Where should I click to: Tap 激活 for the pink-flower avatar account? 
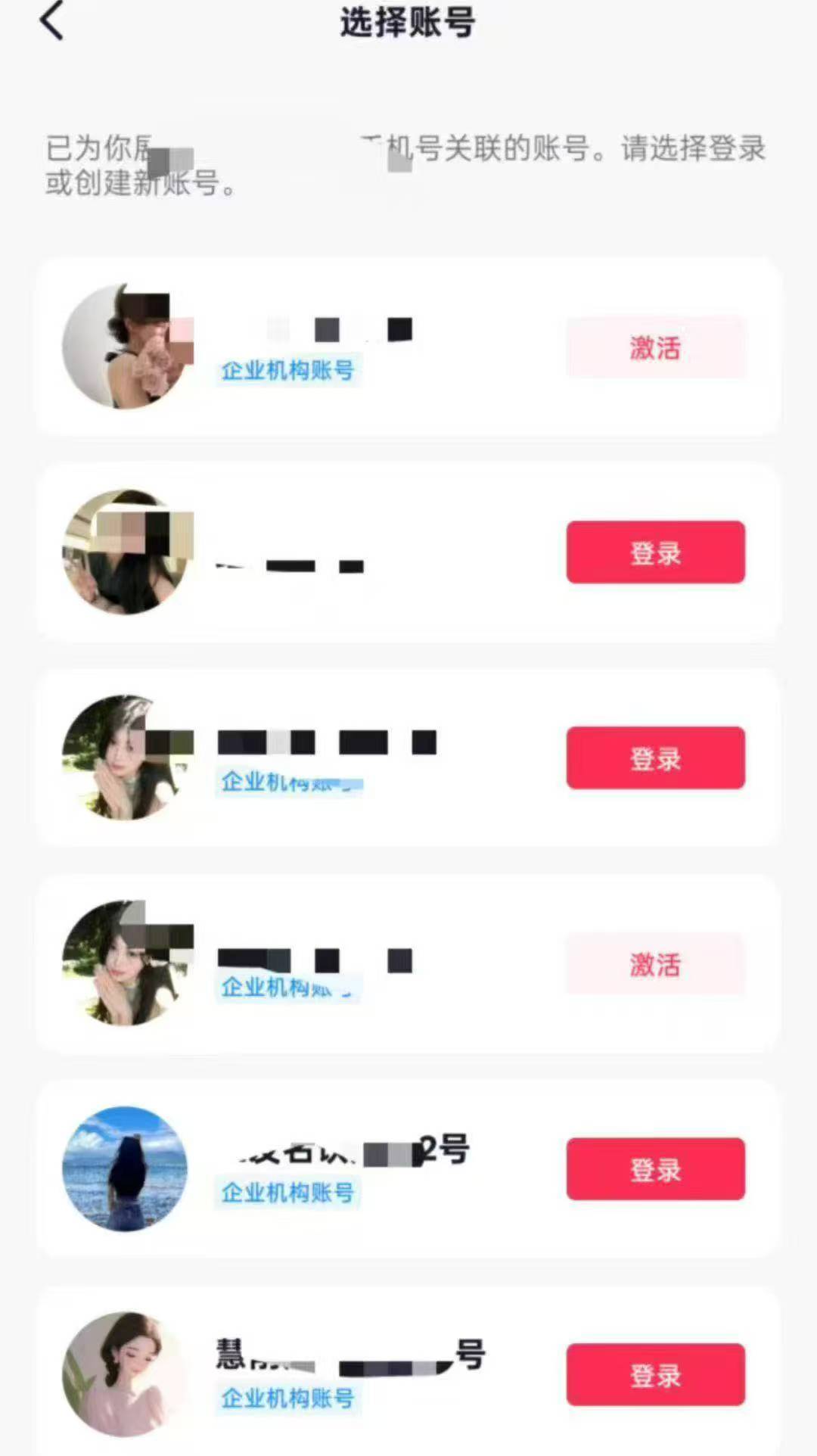[x=655, y=347]
